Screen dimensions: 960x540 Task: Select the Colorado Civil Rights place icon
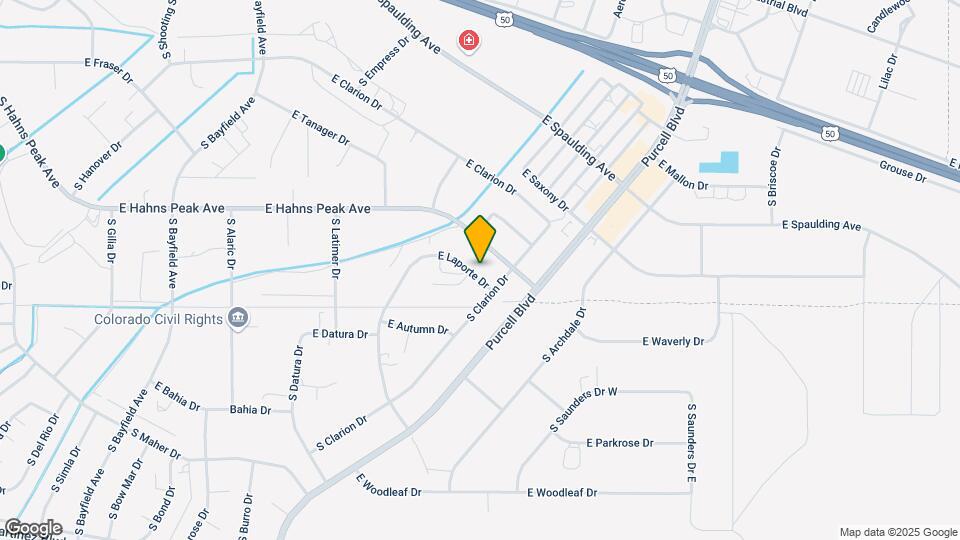point(238,318)
